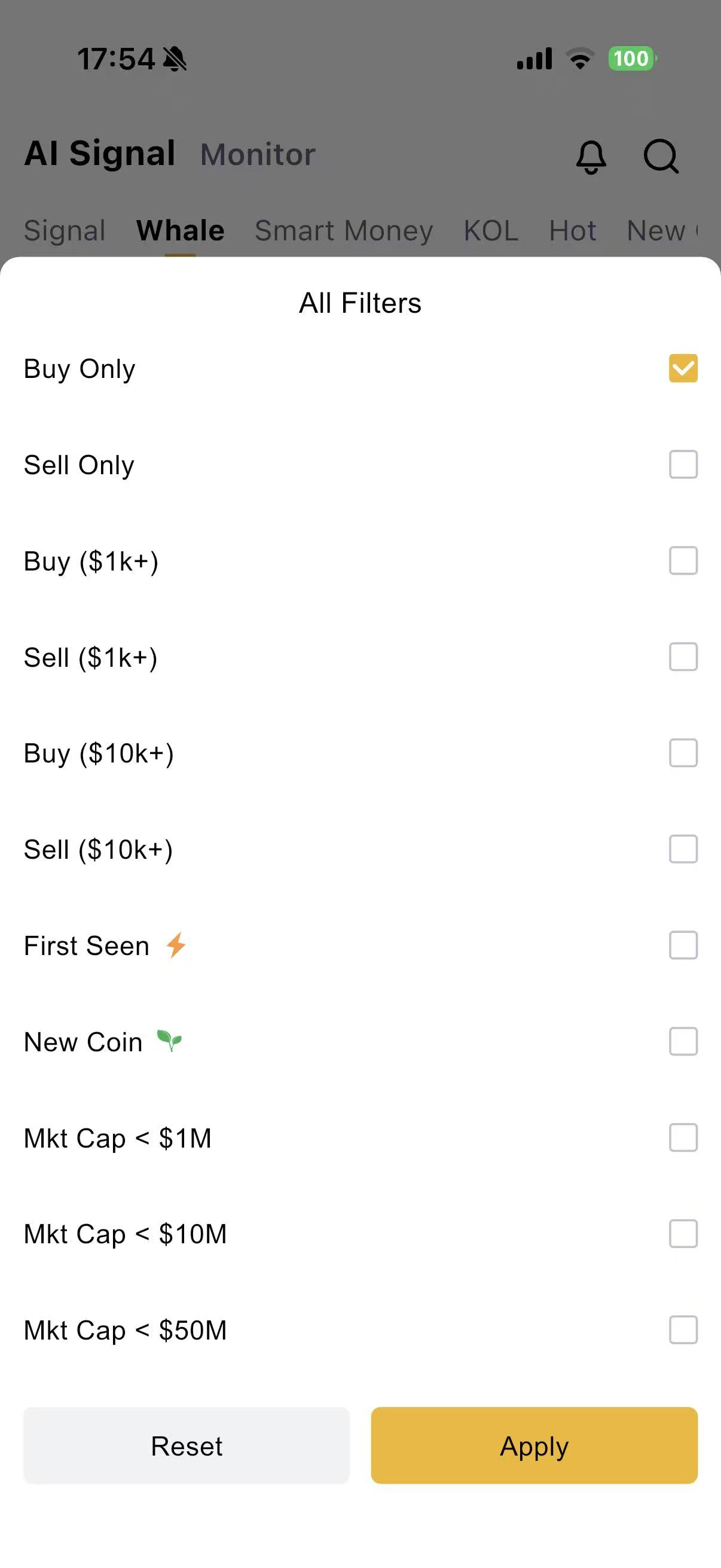Check the Sell ($1k+) option

point(683,657)
